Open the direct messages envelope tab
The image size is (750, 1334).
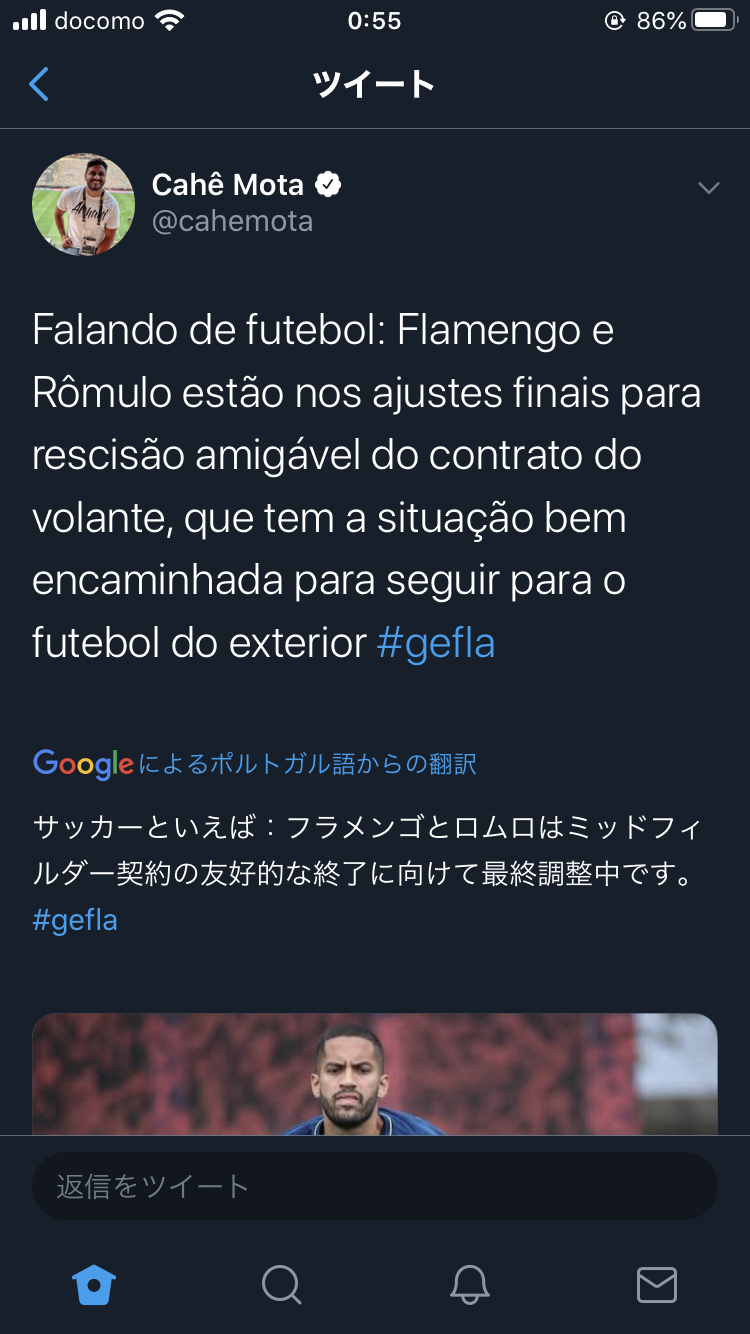click(657, 1285)
